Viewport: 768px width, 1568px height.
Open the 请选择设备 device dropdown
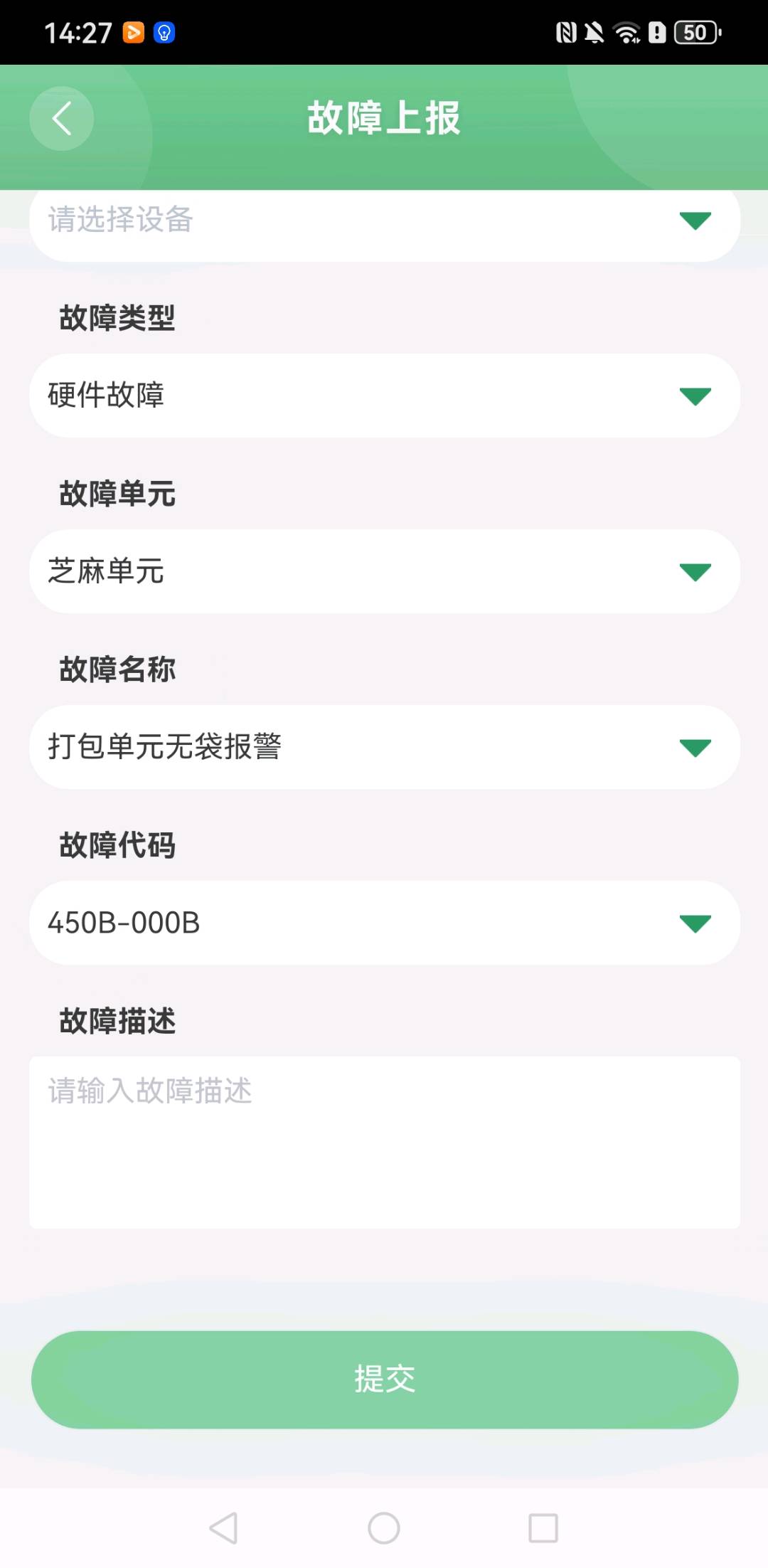[x=384, y=222]
